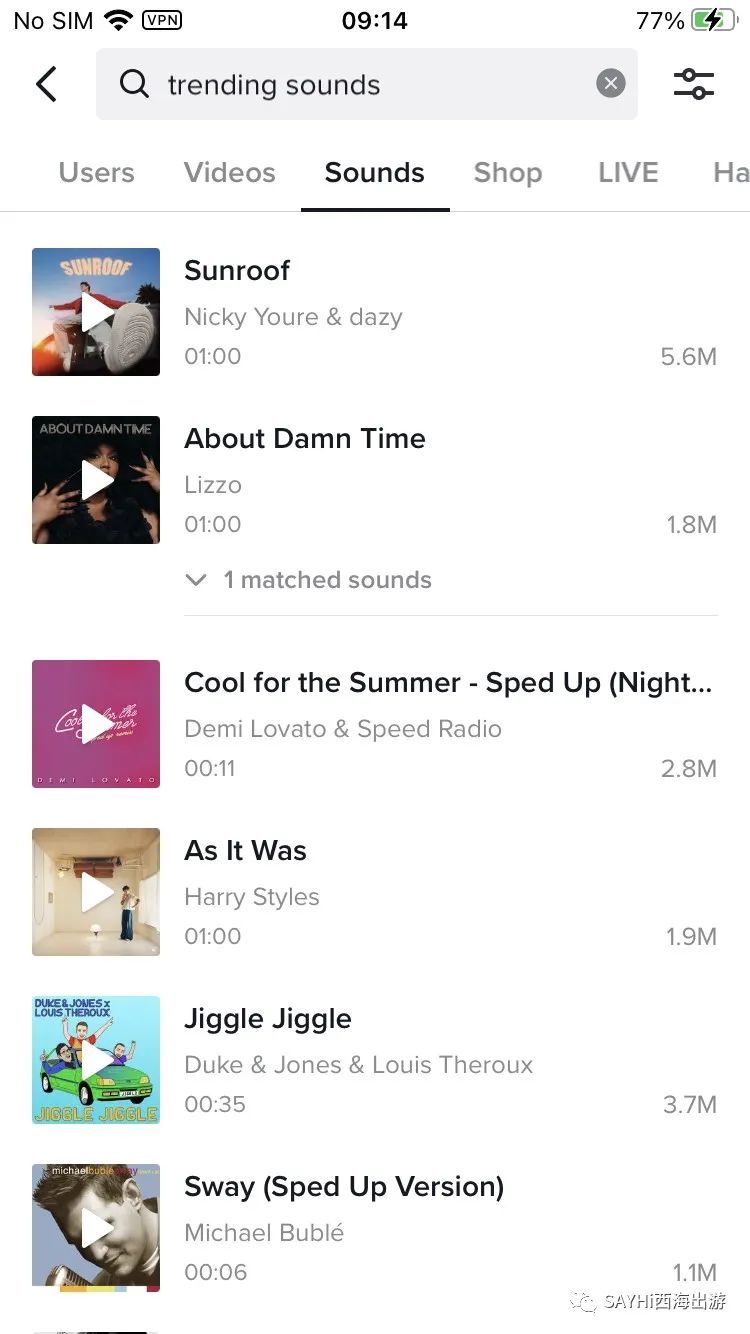Play the Sunroof sound preview
The image size is (750, 1334).
pyautogui.click(x=96, y=312)
